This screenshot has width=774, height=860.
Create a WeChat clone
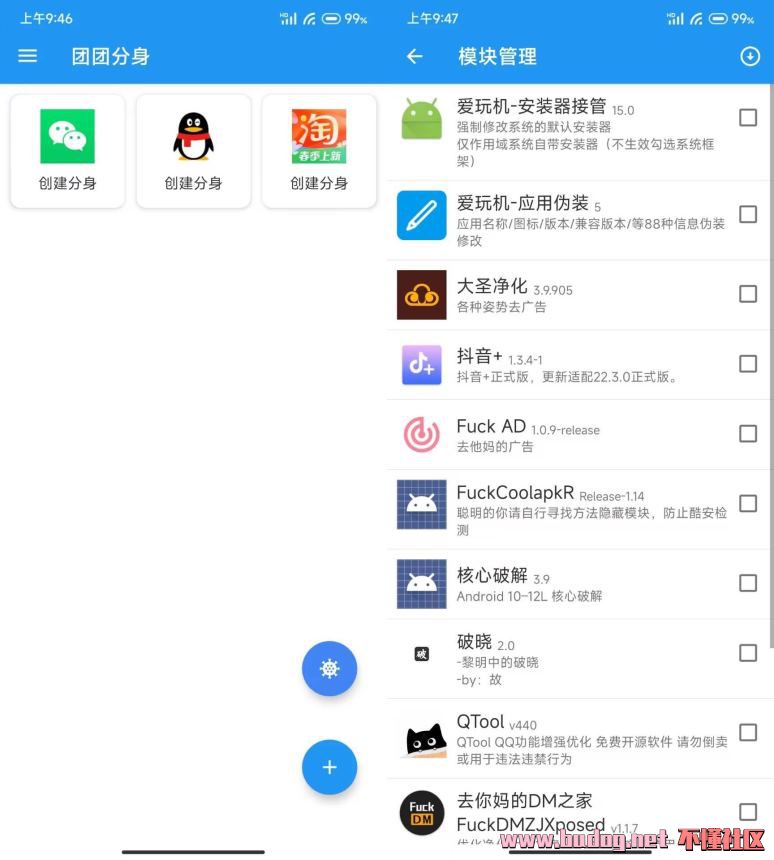(x=67, y=150)
